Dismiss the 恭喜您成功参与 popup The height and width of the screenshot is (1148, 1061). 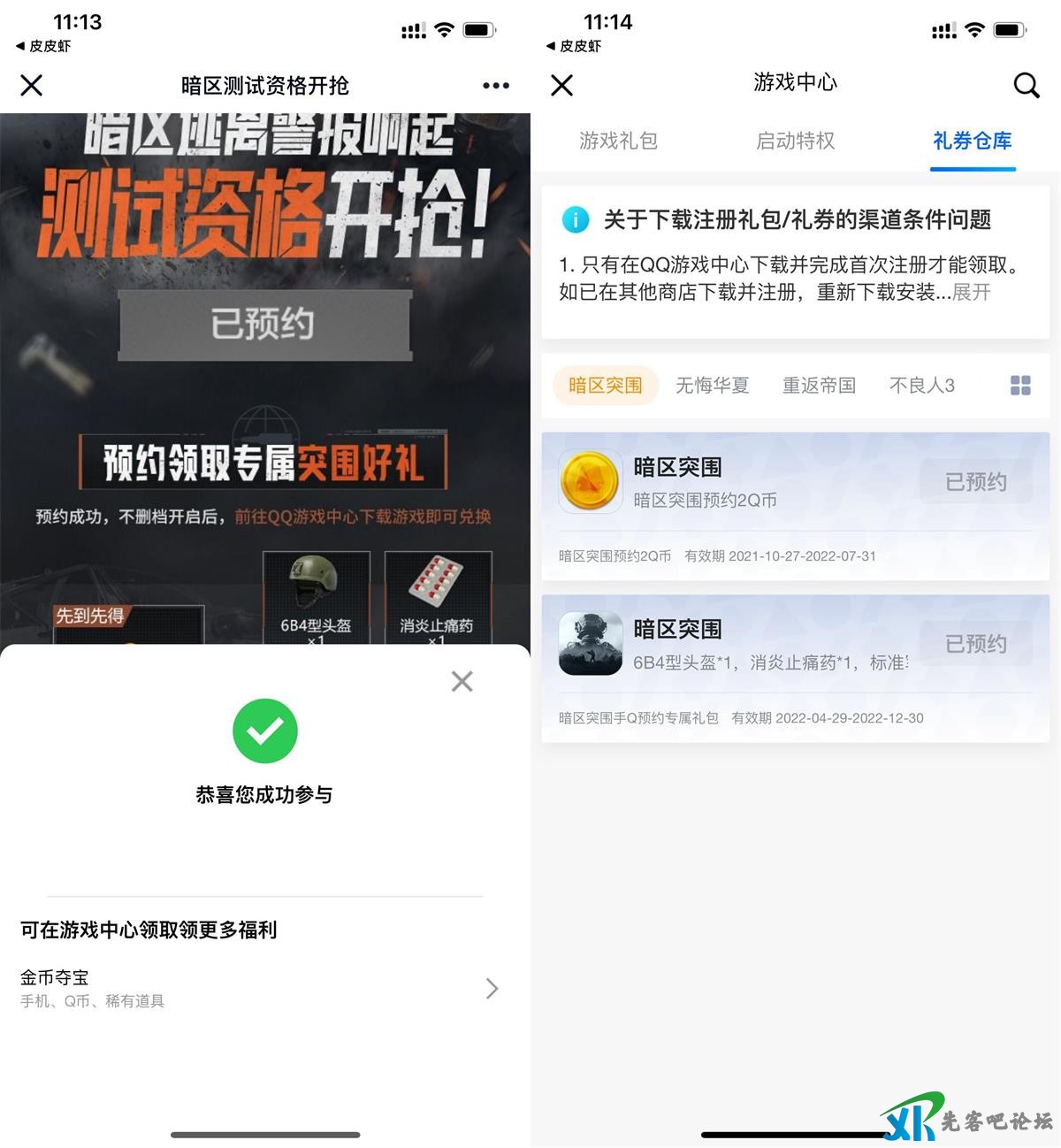[462, 681]
